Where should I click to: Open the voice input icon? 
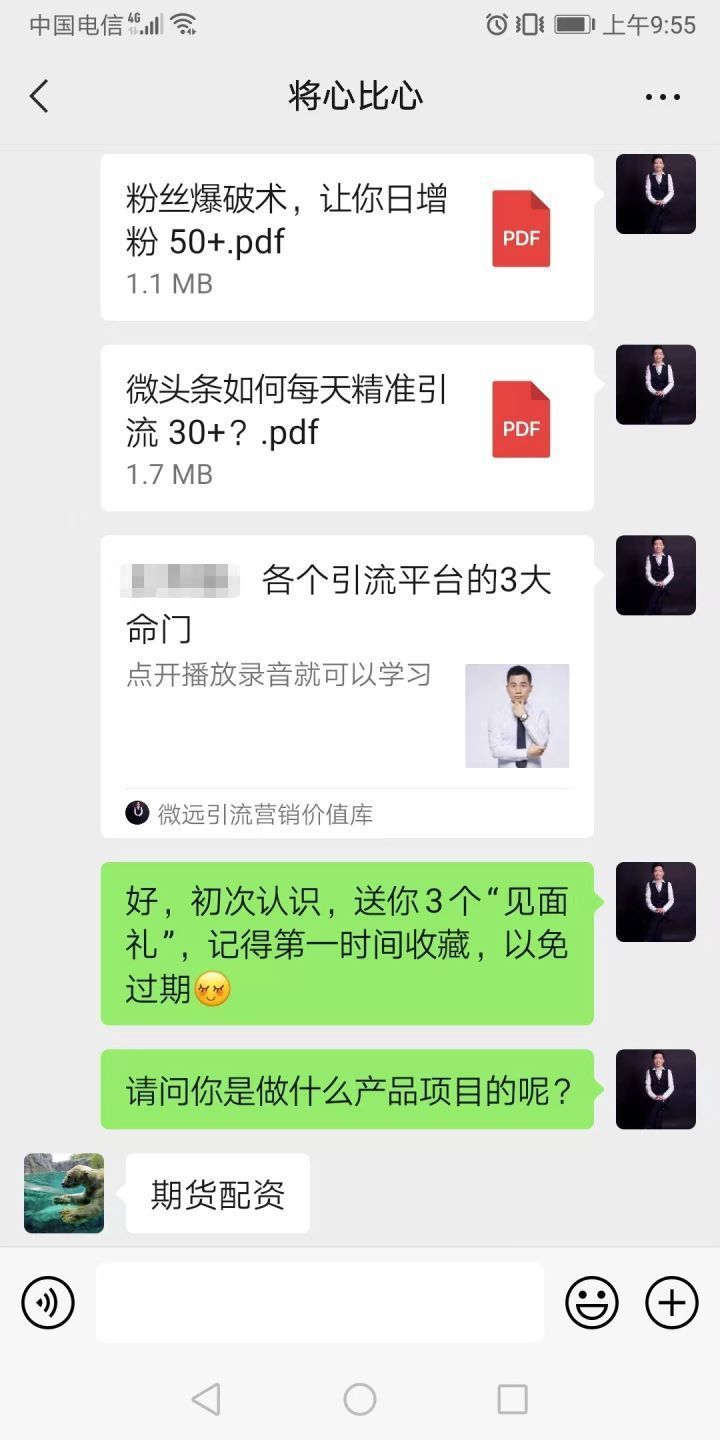click(x=47, y=1302)
